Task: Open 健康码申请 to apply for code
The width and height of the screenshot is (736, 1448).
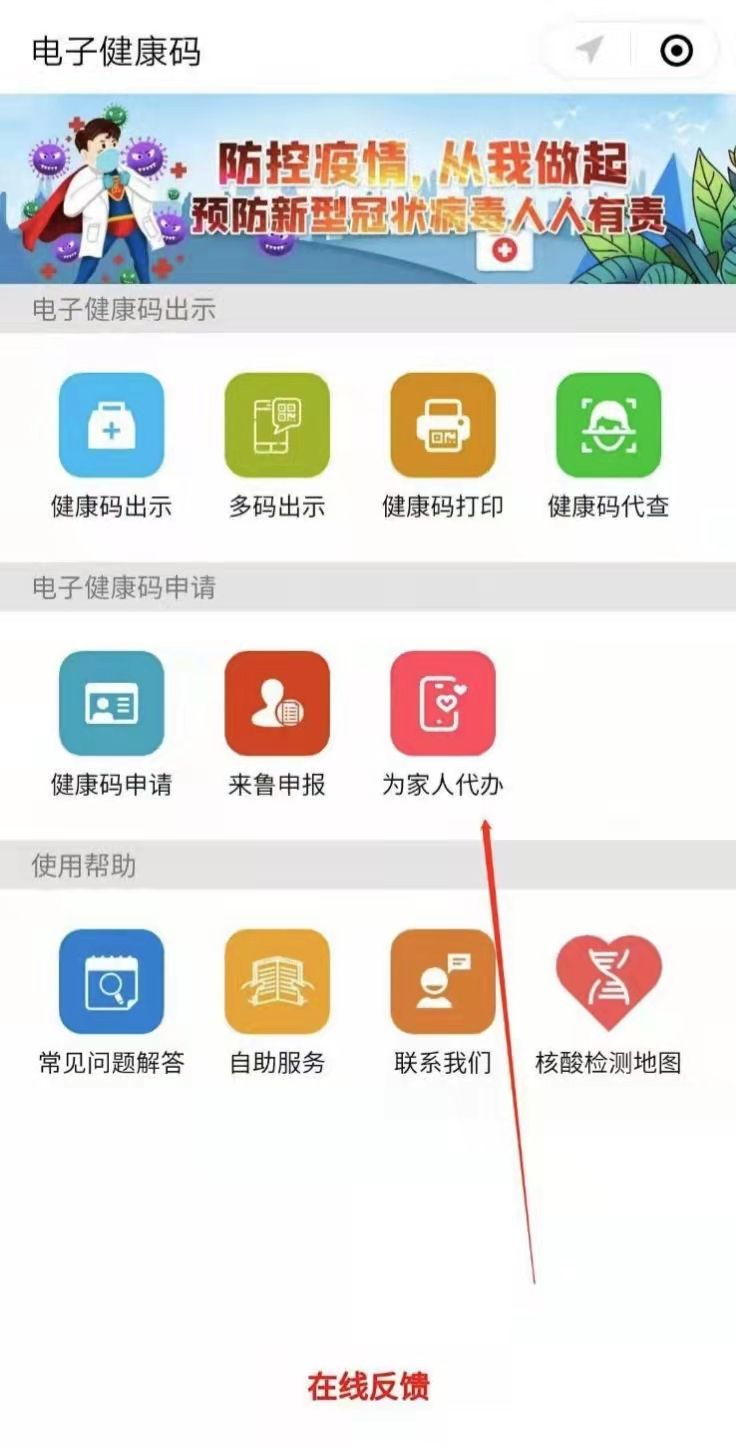Action: [x=111, y=704]
